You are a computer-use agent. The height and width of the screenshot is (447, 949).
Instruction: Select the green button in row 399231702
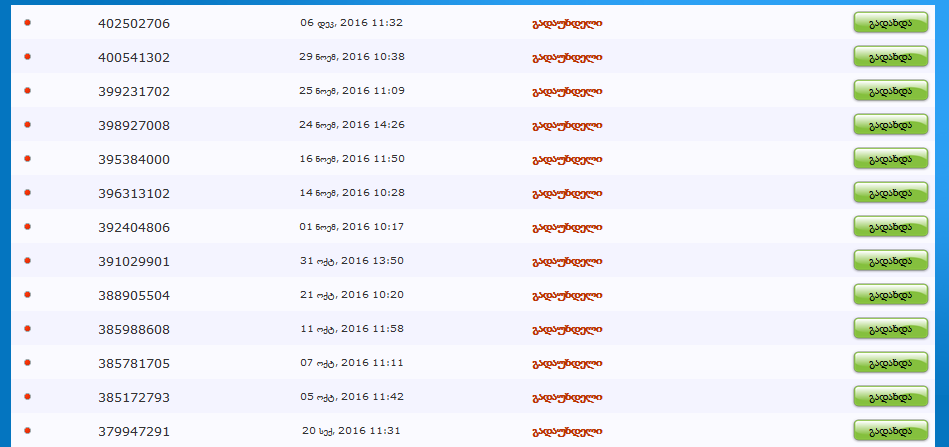(x=890, y=91)
